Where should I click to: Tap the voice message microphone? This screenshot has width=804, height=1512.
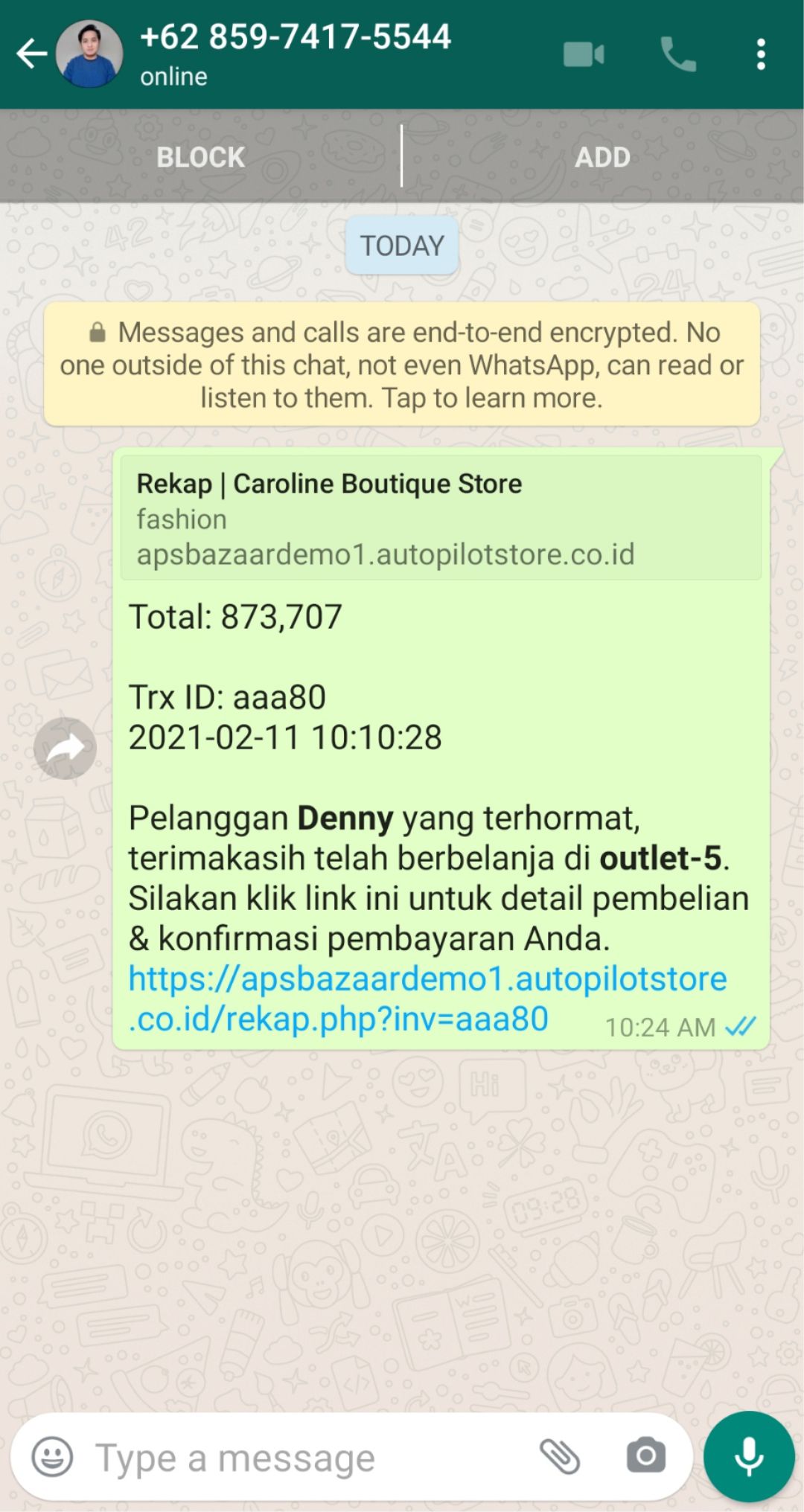tap(749, 1456)
